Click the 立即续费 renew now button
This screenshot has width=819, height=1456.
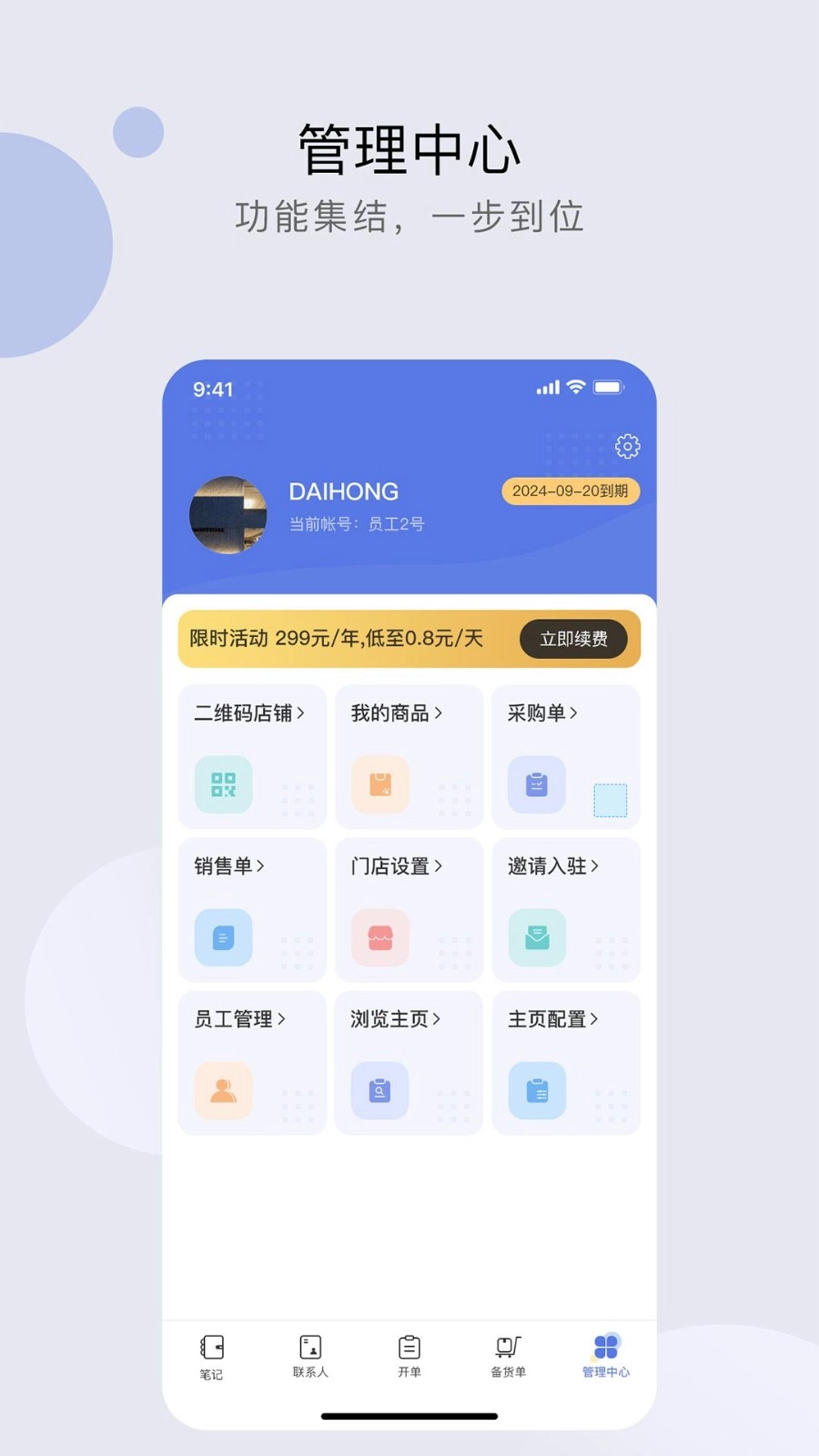coord(574,640)
